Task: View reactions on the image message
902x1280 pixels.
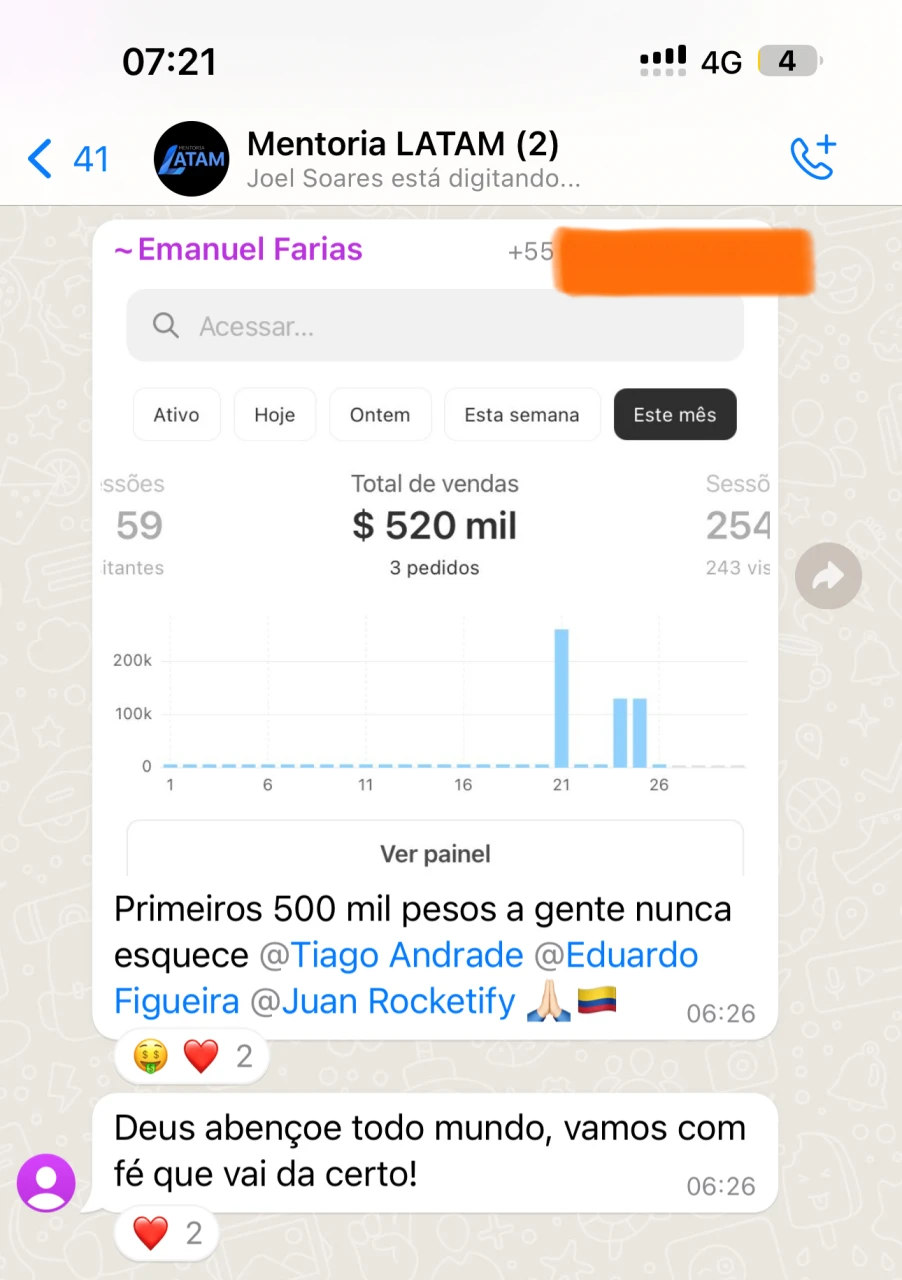Action: 192,1056
